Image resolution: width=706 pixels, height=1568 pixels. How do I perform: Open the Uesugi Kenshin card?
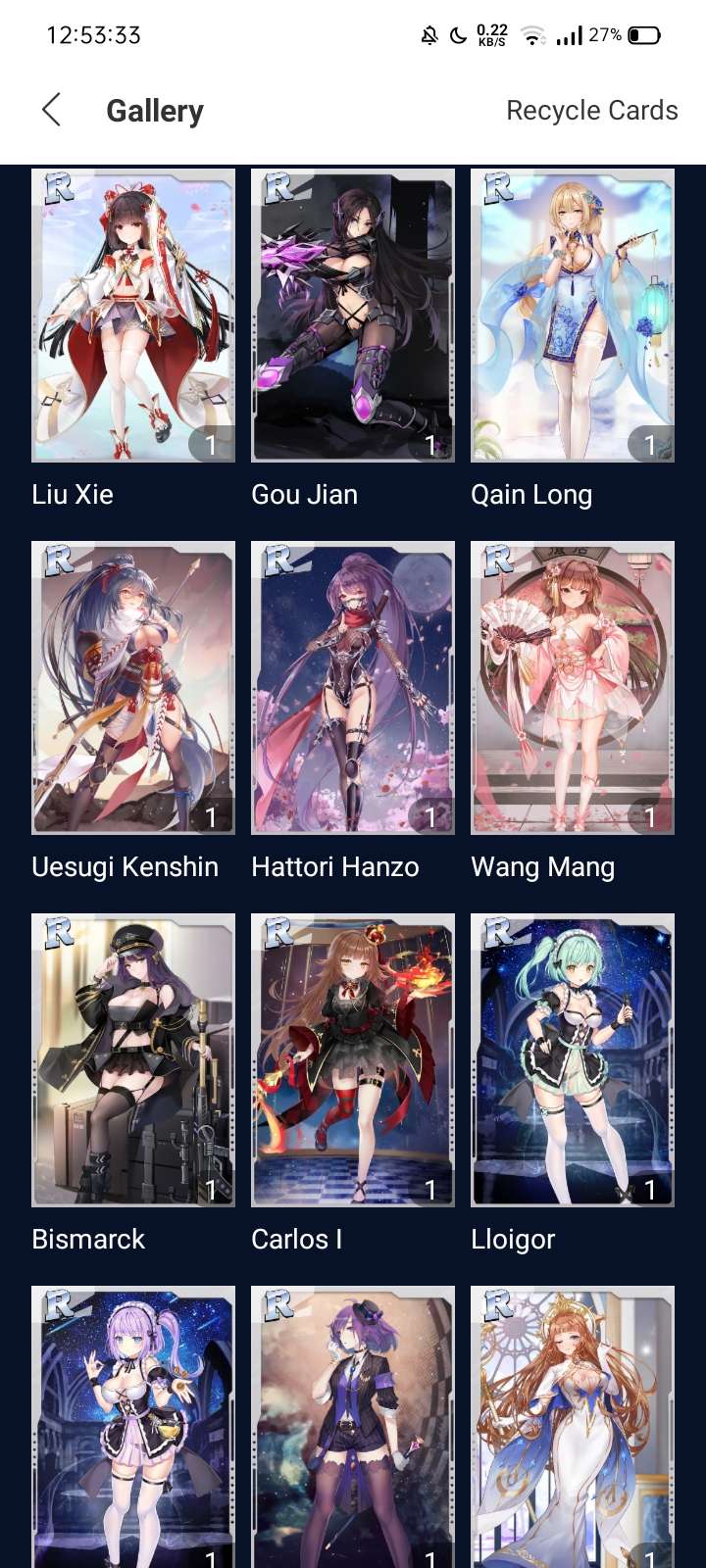tap(133, 688)
